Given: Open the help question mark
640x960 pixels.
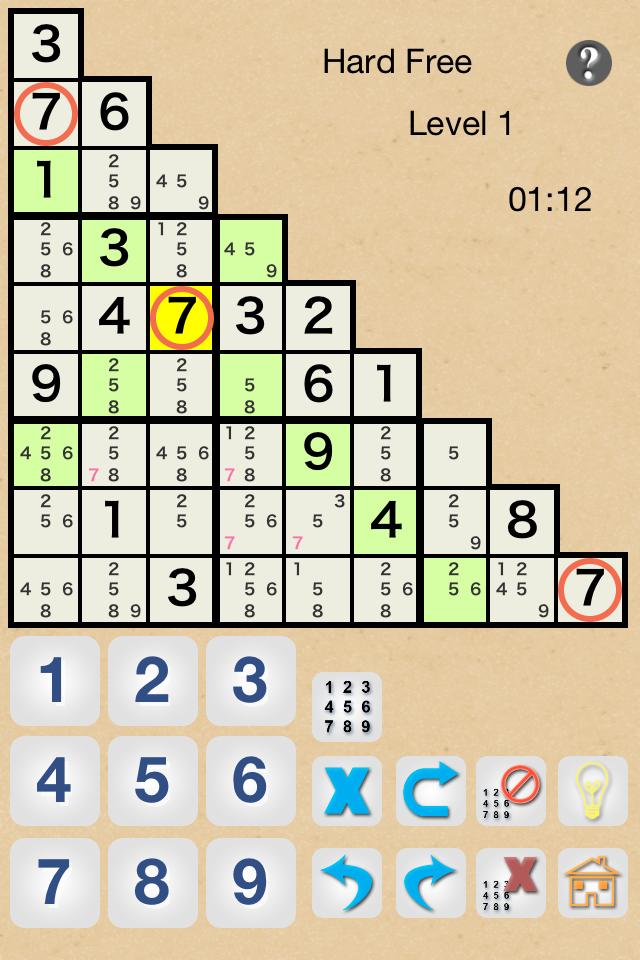Looking at the screenshot, I should tap(589, 63).
